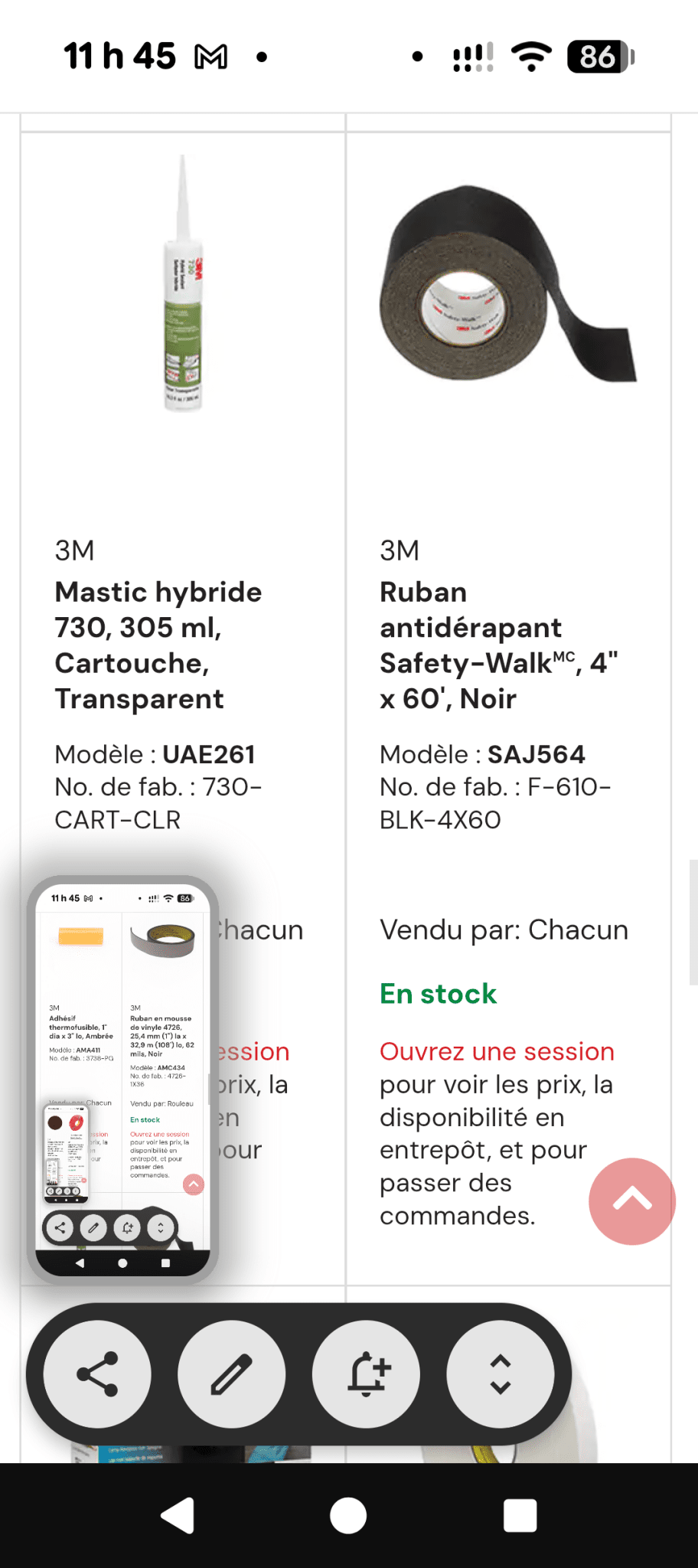Viewport: 698px width, 1568px height.
Task: Tap the share icon inside the preview thumbnail
Action: pyautogui.click(x=61, y=1227)
